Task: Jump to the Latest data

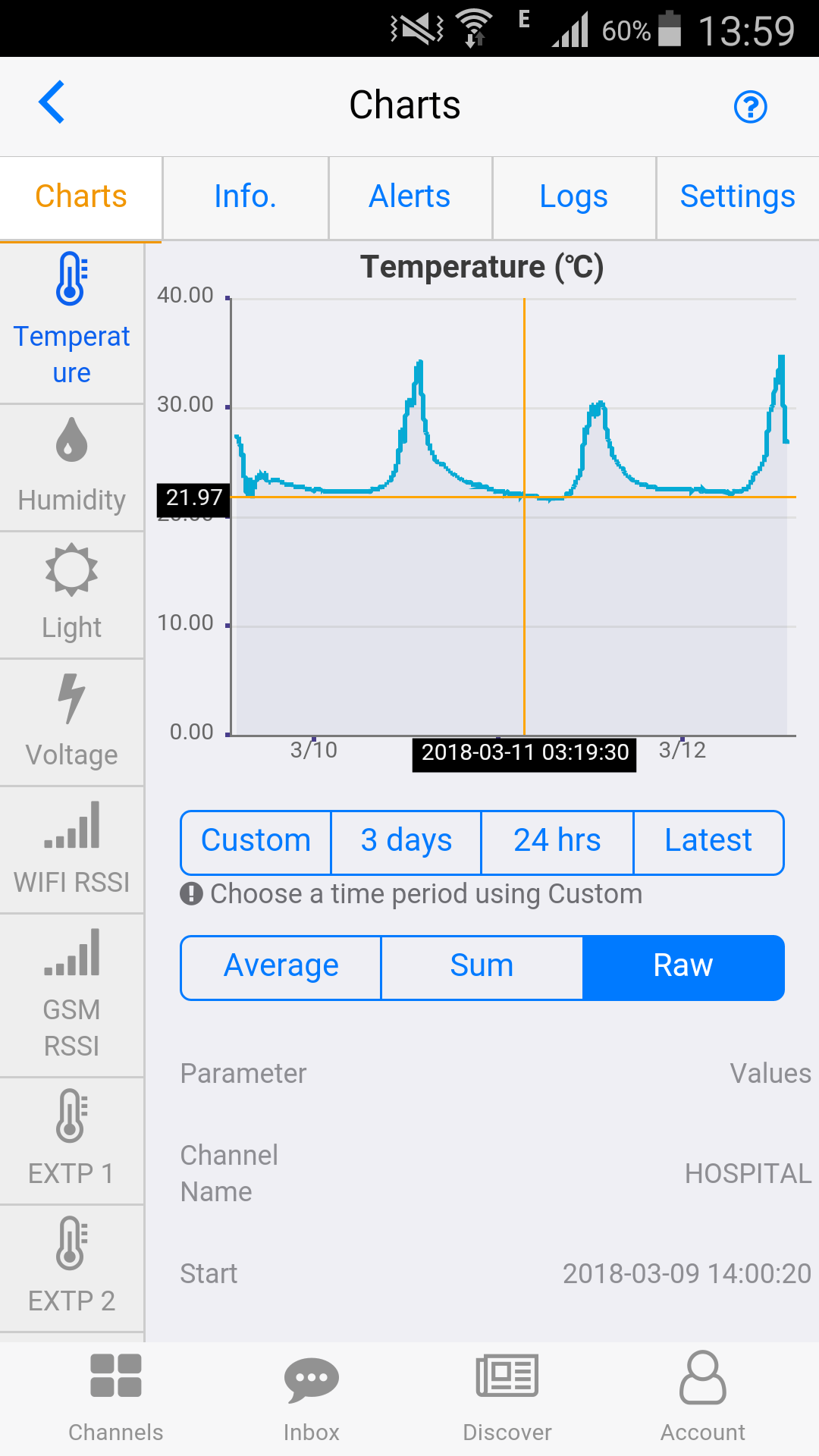Action: pyautogui.click(x=708, y=842)
